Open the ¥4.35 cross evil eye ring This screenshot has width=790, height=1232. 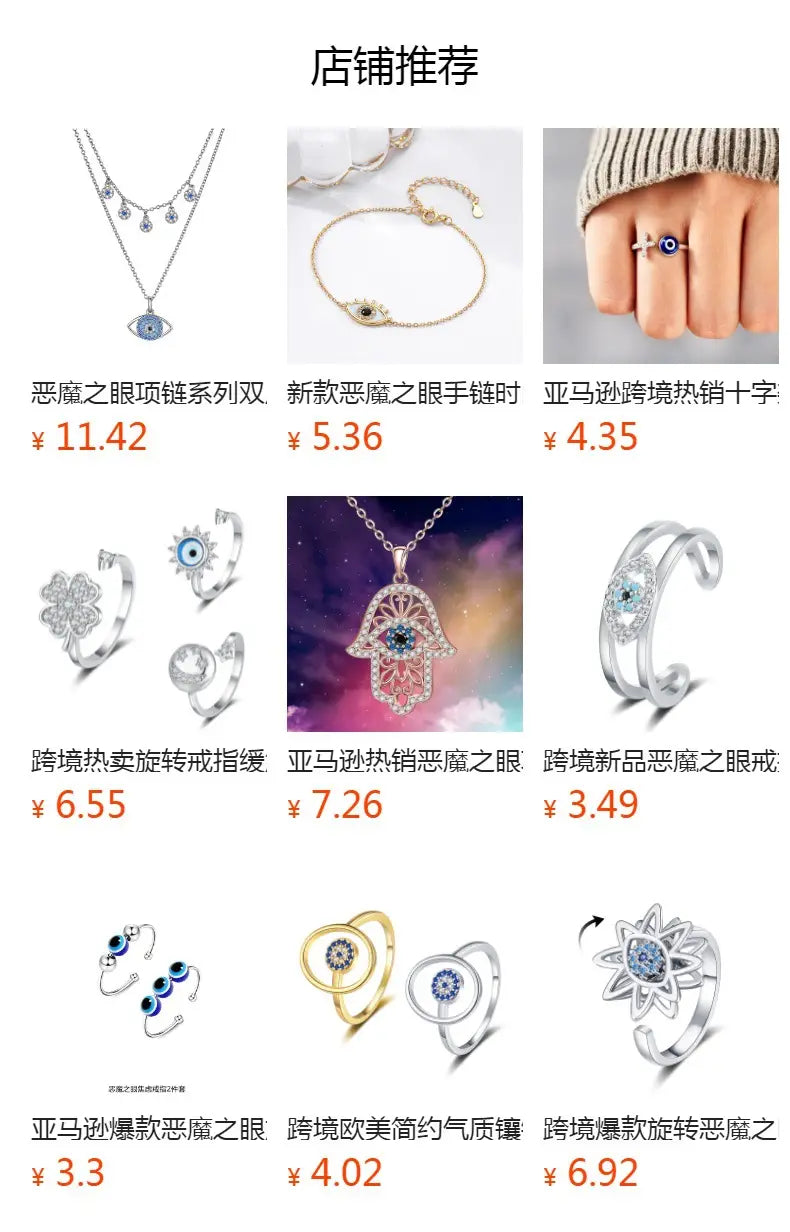click(660, 246)
